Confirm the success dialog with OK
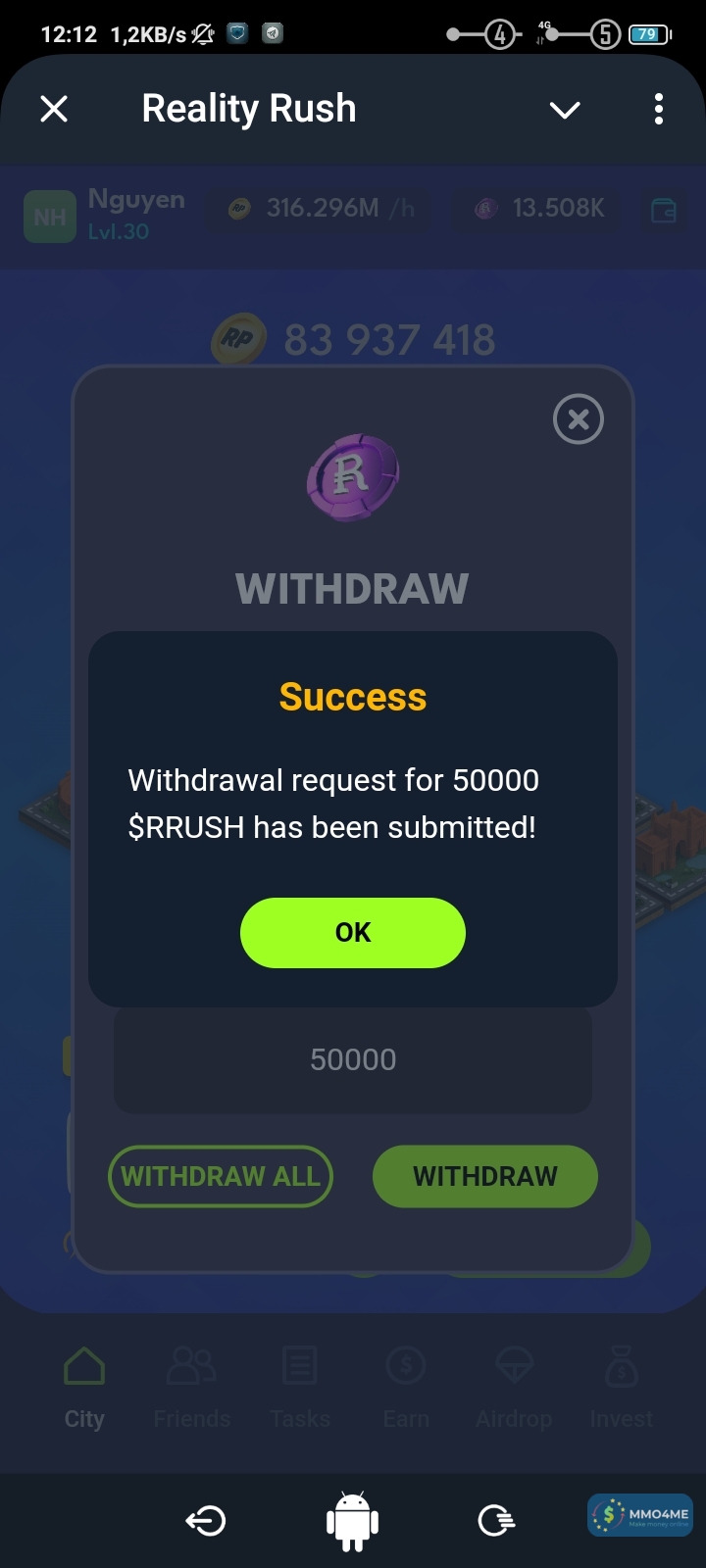 [x=352, y=932]
